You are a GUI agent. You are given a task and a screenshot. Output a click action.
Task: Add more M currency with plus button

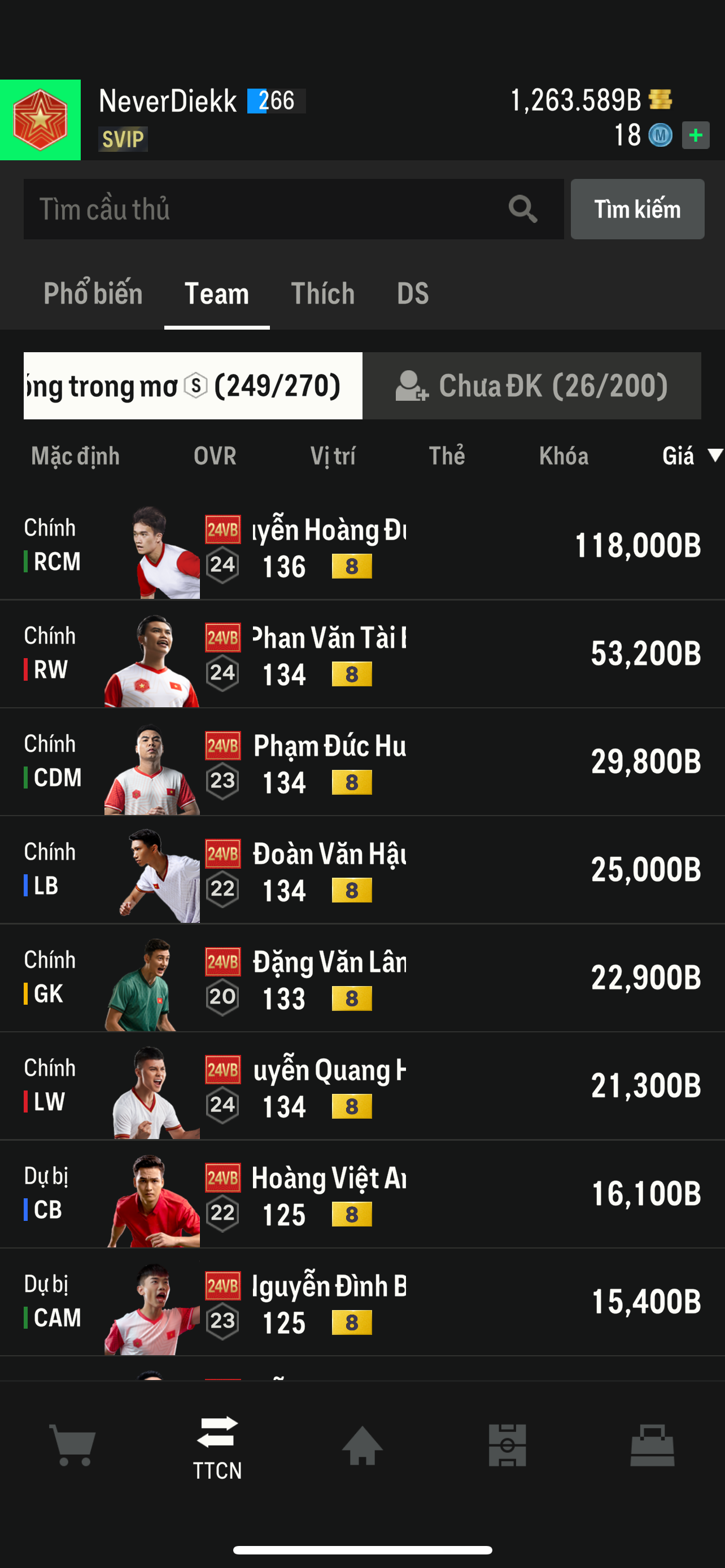[695, 135]
